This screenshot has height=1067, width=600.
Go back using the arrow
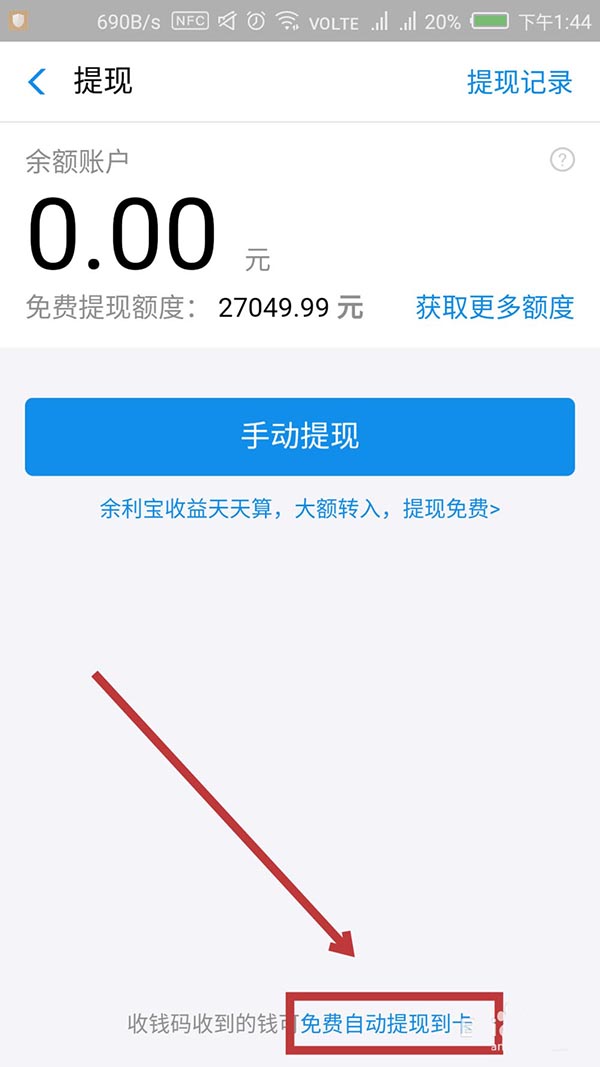(x=38, y=82)
